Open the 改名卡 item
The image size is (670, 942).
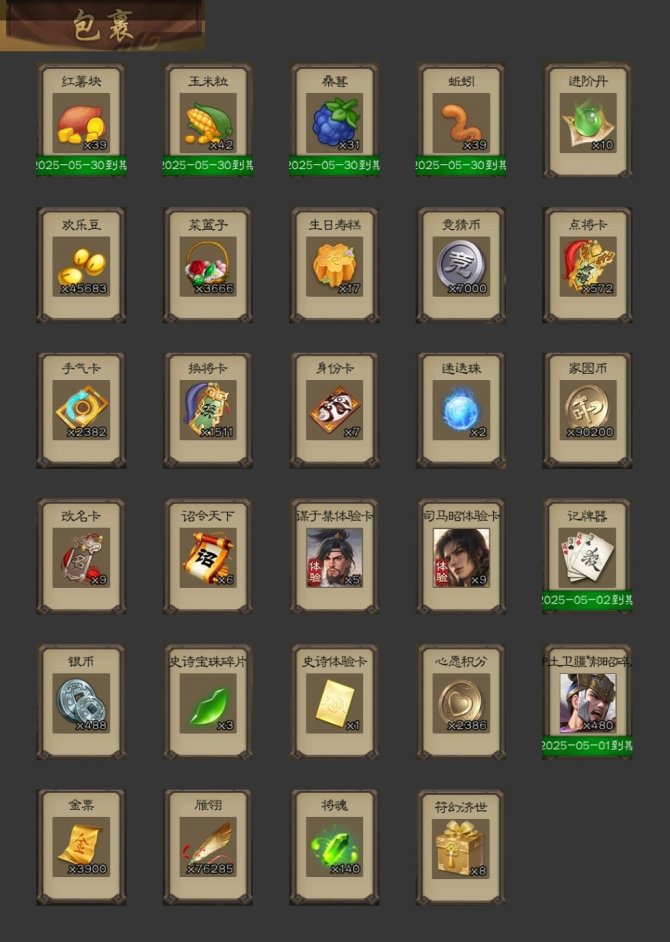pyautogui.click(x=81, y=557)
